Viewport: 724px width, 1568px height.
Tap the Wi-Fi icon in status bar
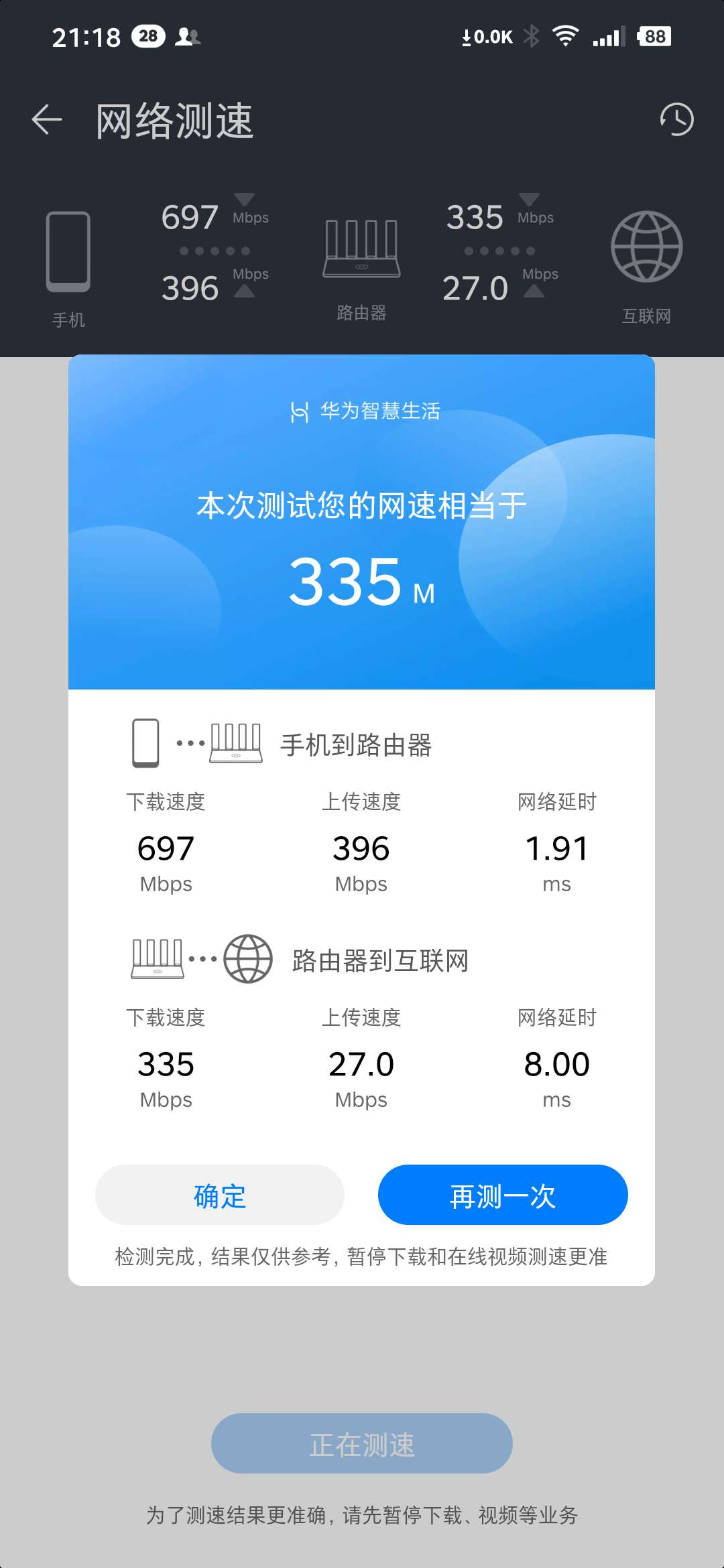tap(566, 37)
